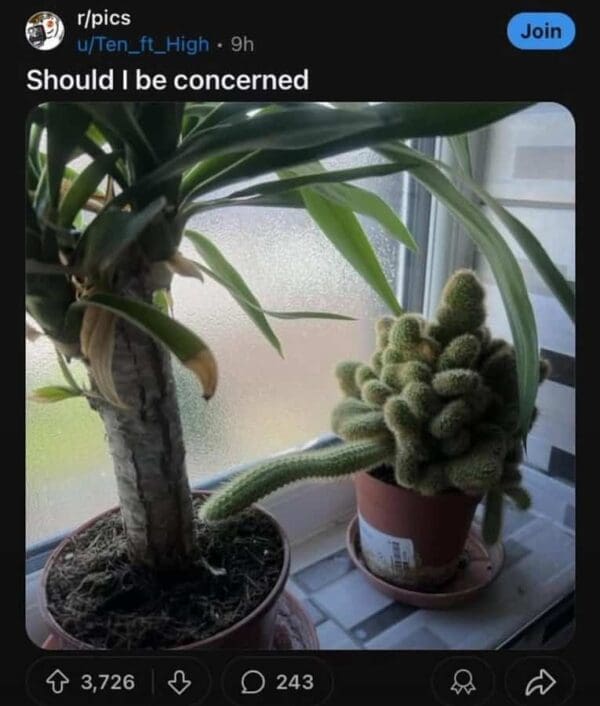Give an award to this post
Viewport: 600px width, 706px height.
tap(462, 682)
